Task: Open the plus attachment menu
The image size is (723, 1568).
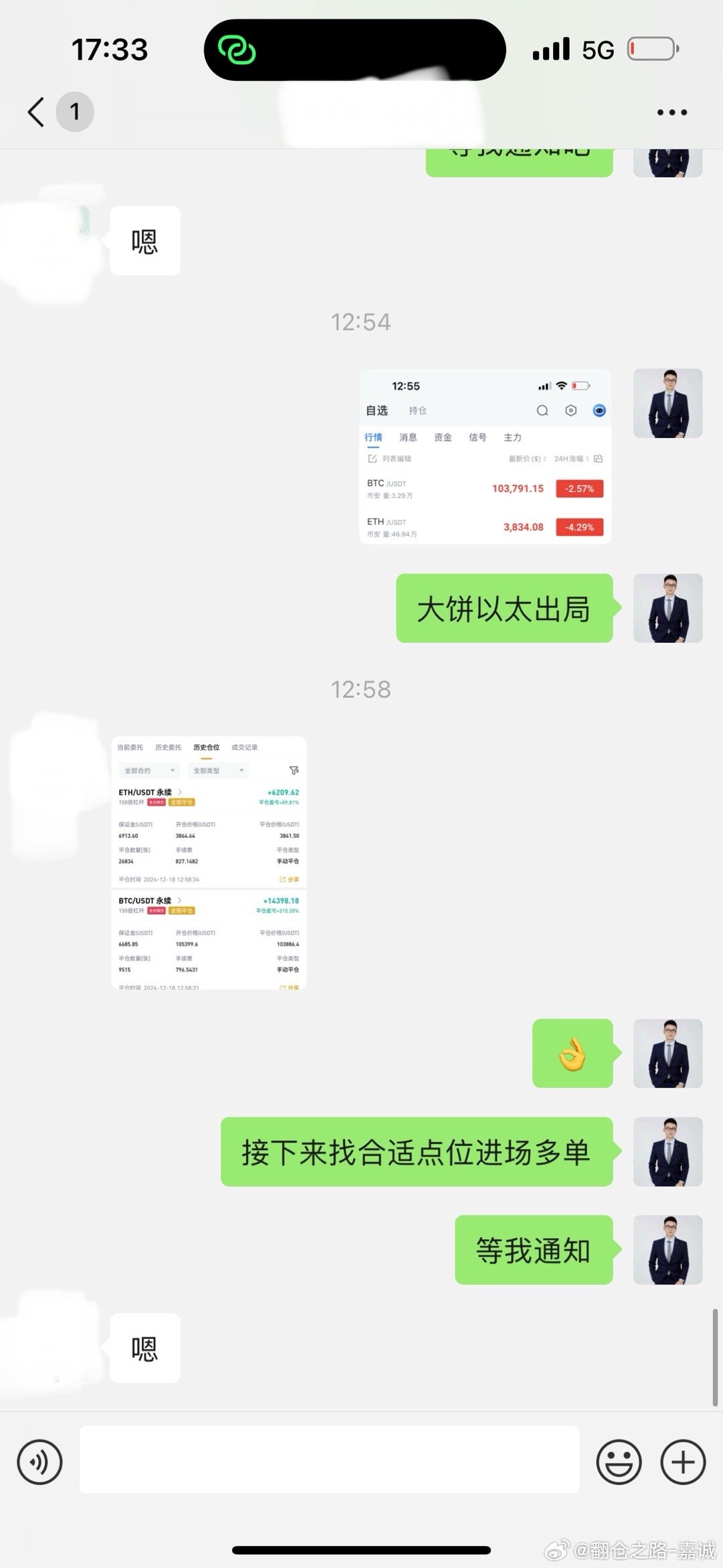Action: (683, 1462)
